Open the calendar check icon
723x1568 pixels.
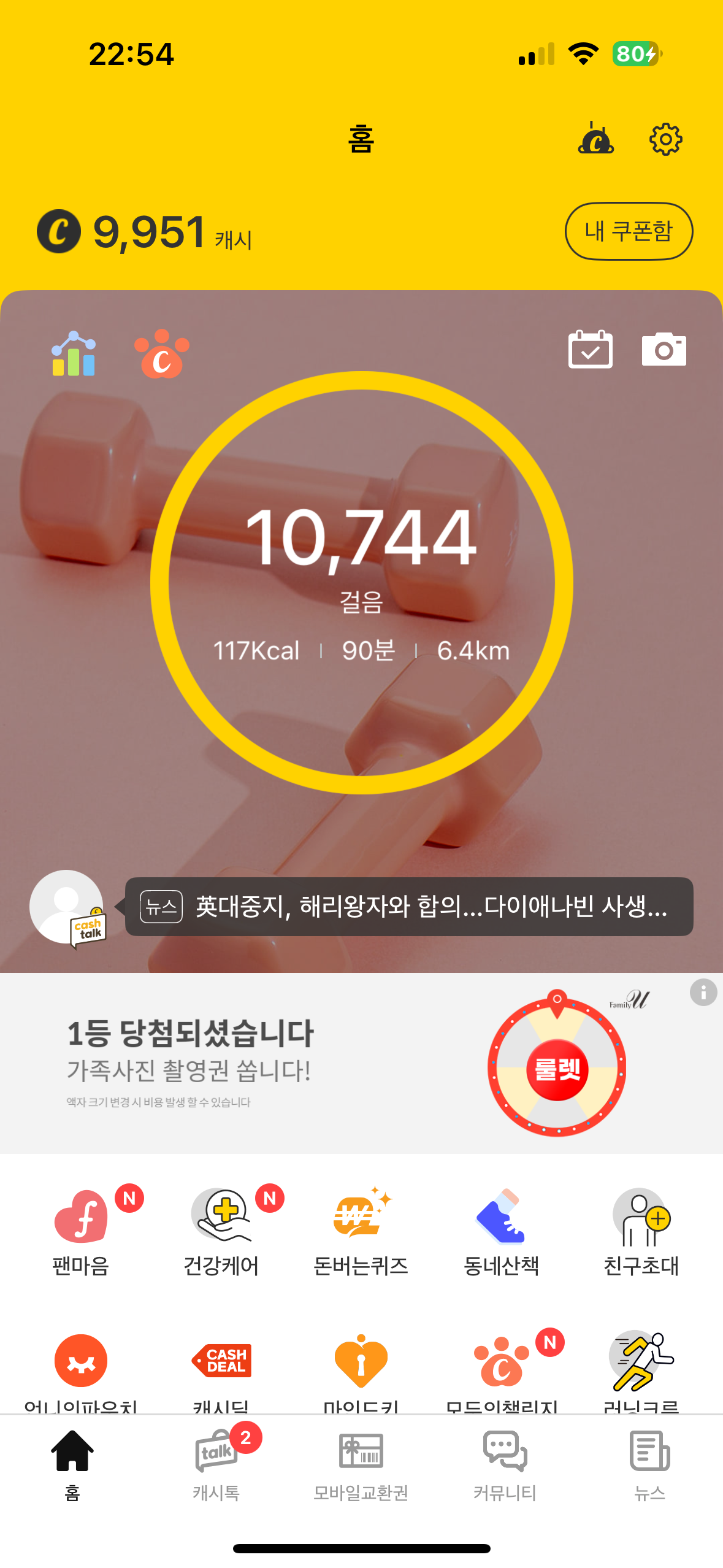(x=590, y=350)
